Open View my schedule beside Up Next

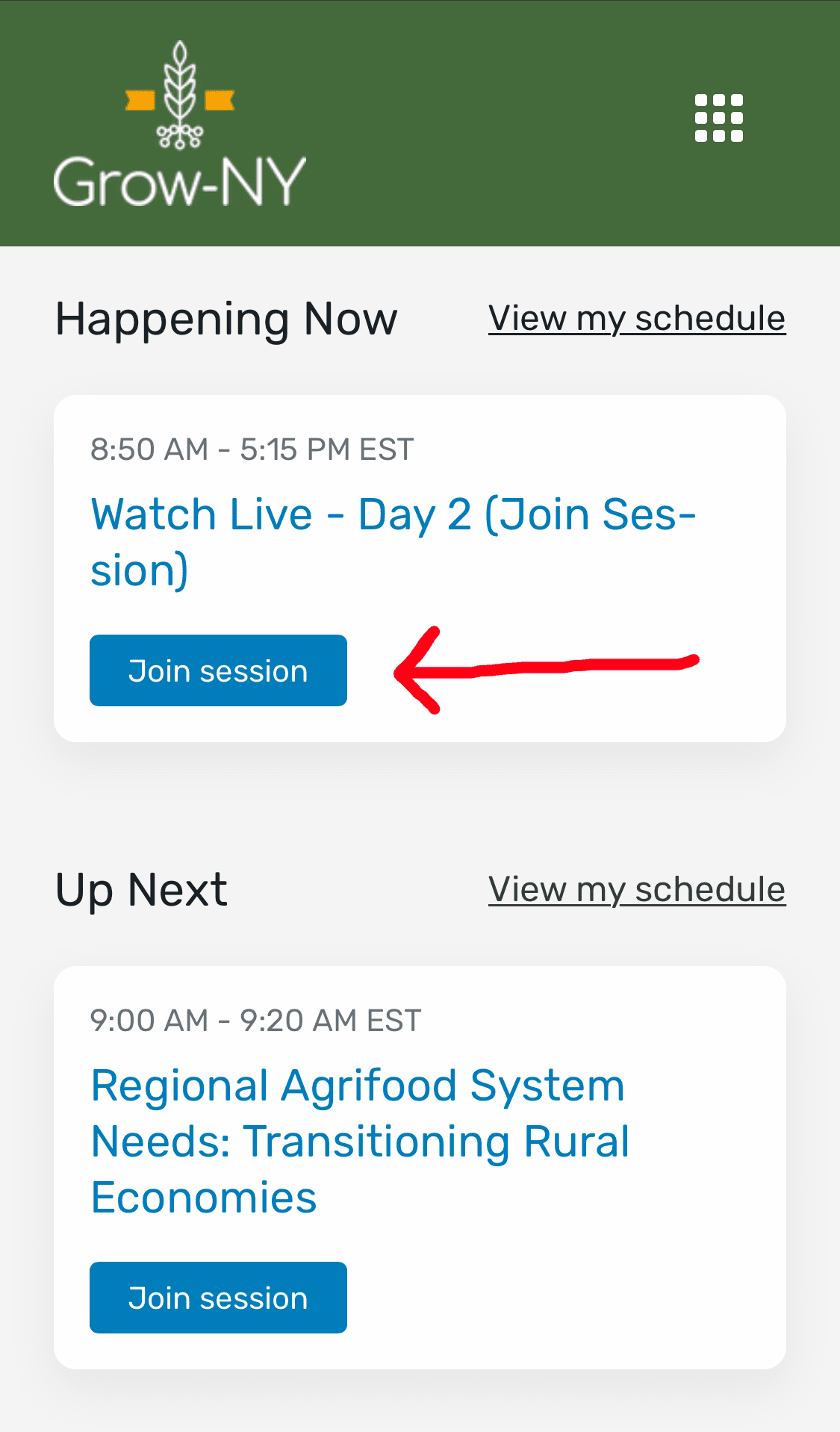click(636, 890)
